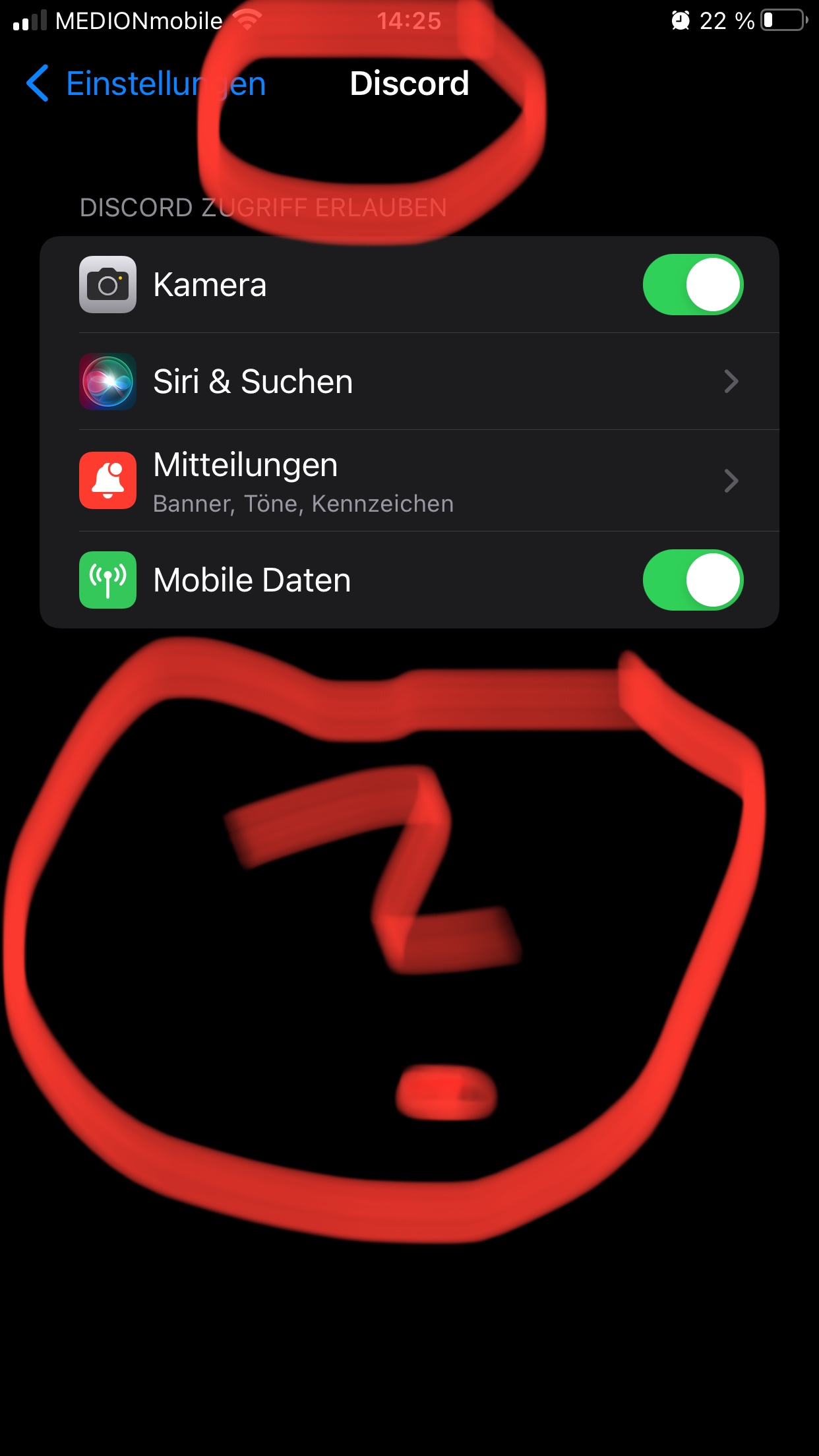Toggle Kamera access for Discord

pos(692,284)
